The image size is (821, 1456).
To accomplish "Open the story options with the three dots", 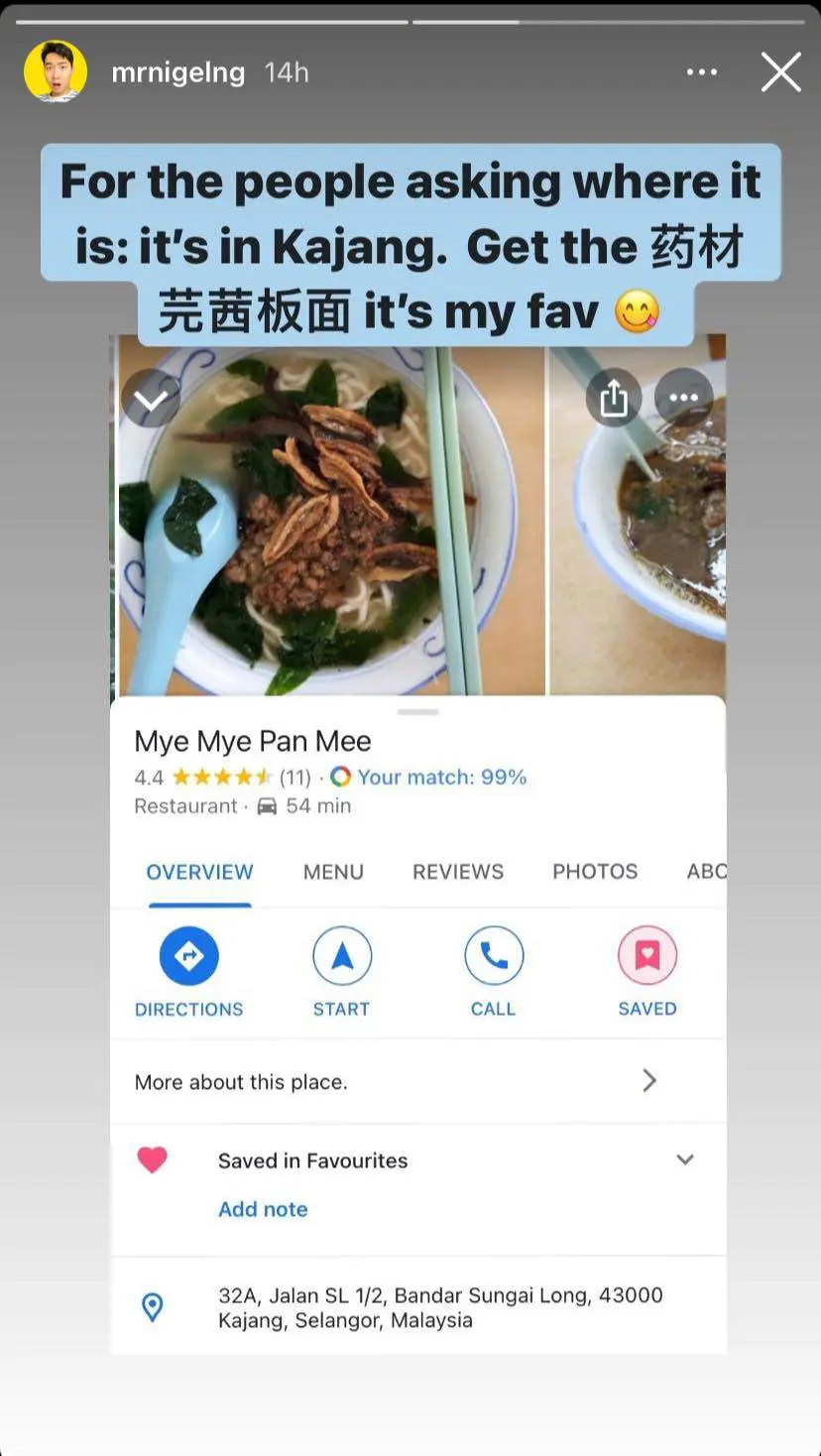I will (702, 71).
